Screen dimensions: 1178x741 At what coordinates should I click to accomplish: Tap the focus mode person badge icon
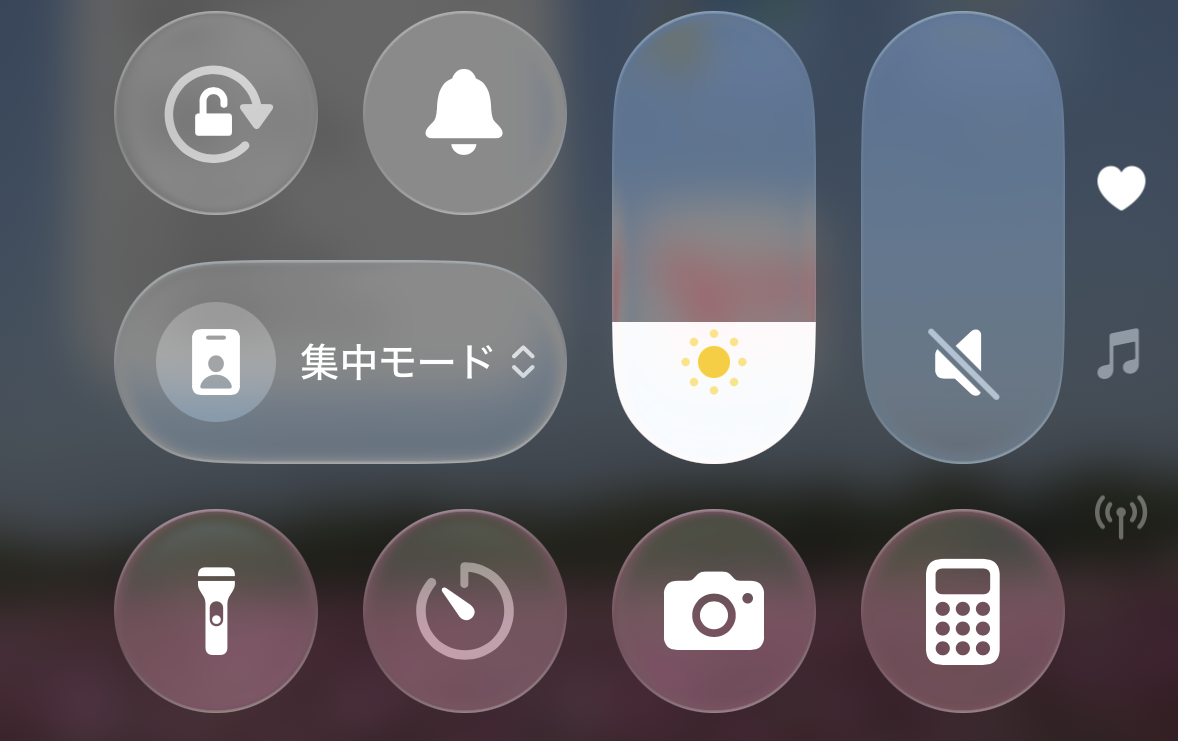pyautogui.click(x=216, y=362)
